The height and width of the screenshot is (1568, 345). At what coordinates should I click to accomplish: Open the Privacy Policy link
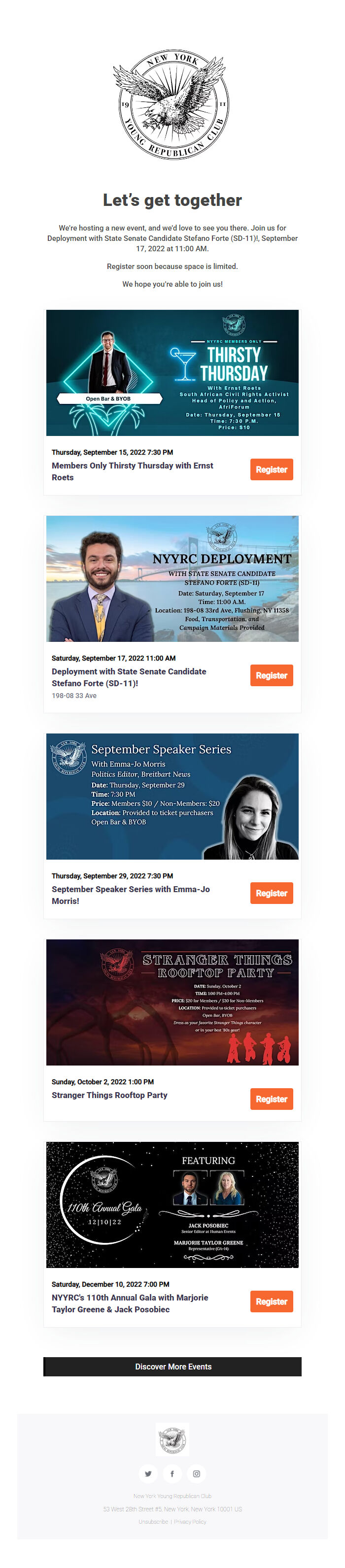(x=190, y=1521)
